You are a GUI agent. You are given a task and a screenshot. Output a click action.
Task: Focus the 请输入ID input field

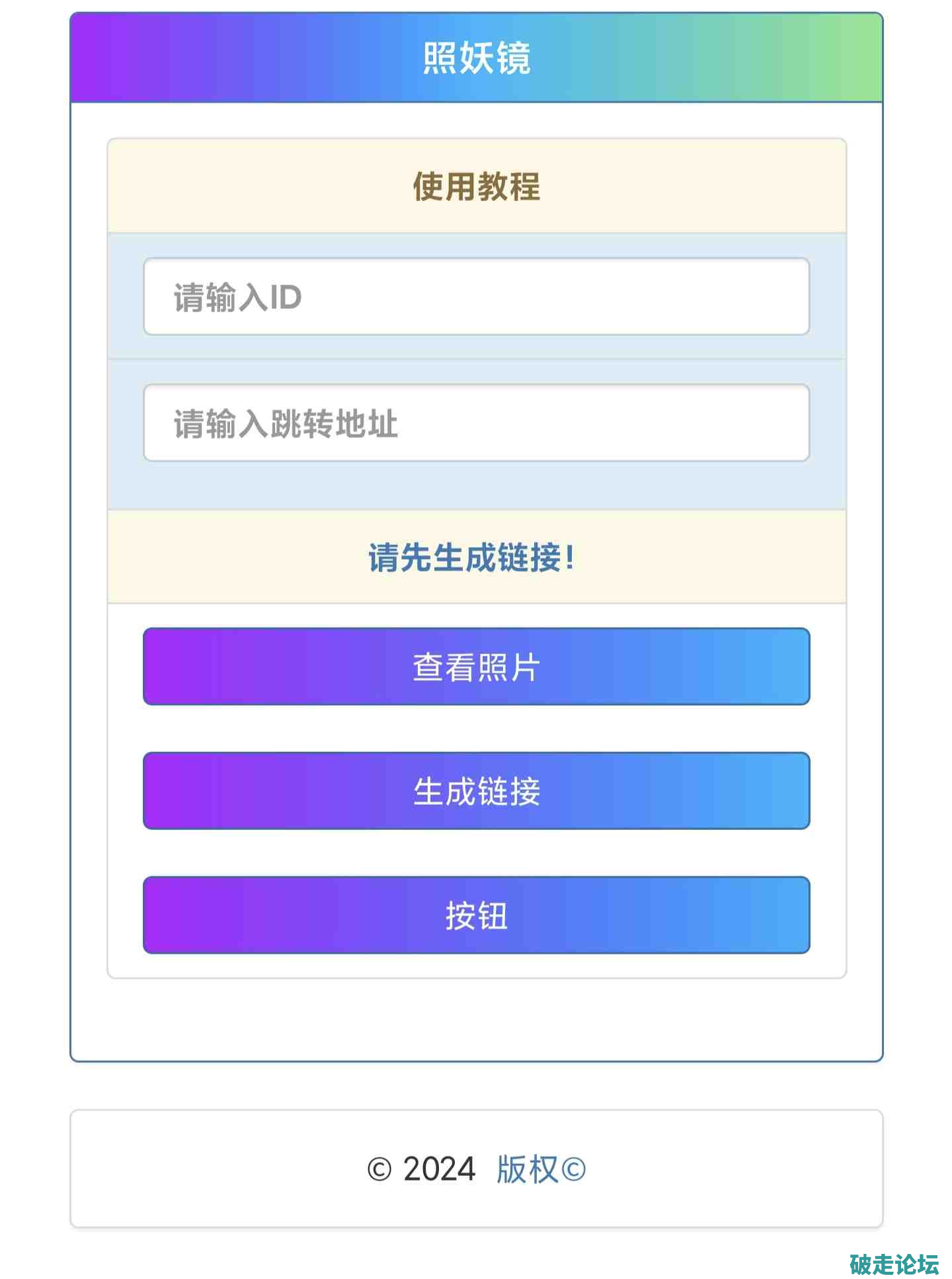(476, 296)
